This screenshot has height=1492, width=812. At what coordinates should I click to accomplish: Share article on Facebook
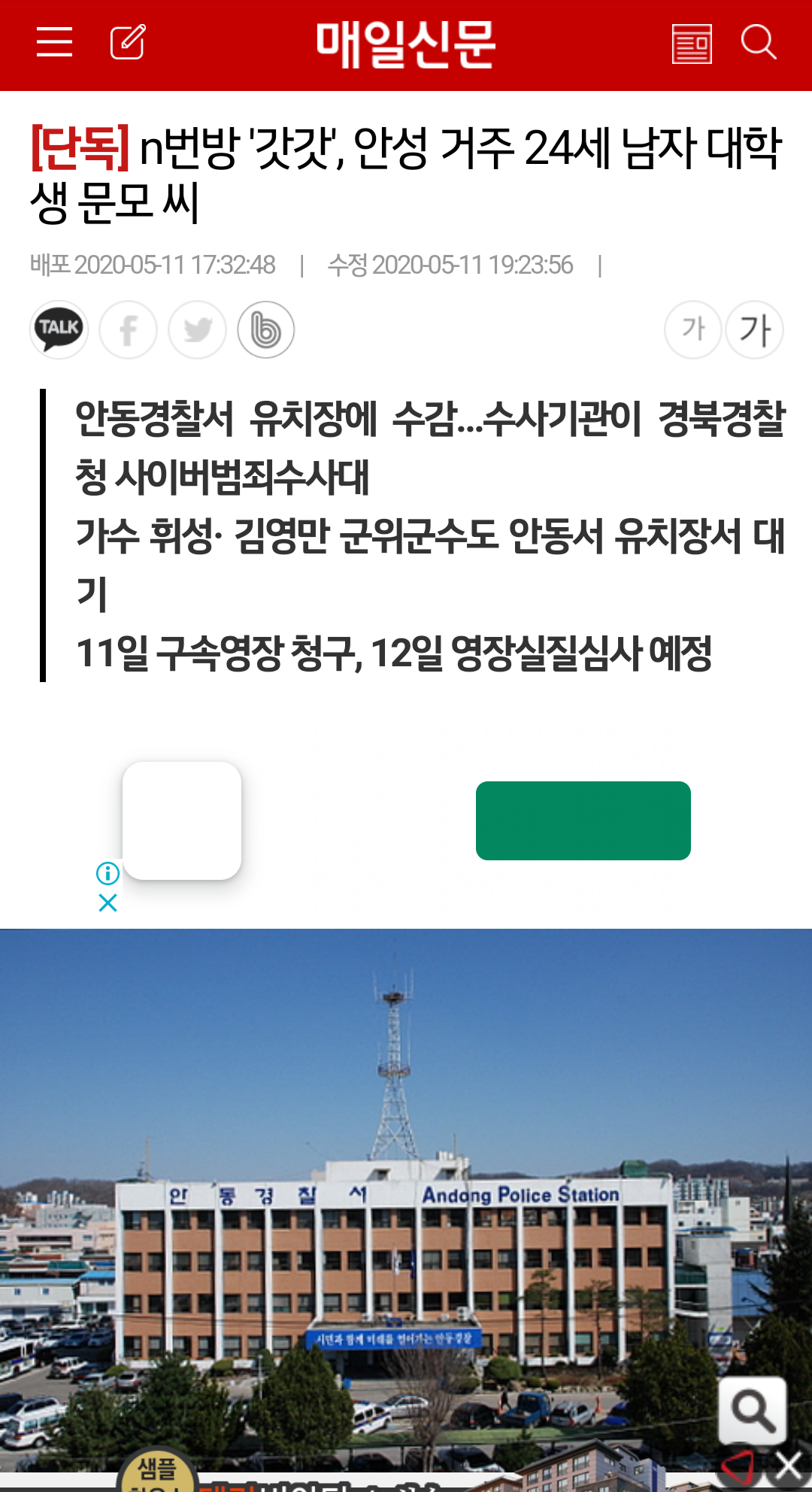tap(129, 329)
